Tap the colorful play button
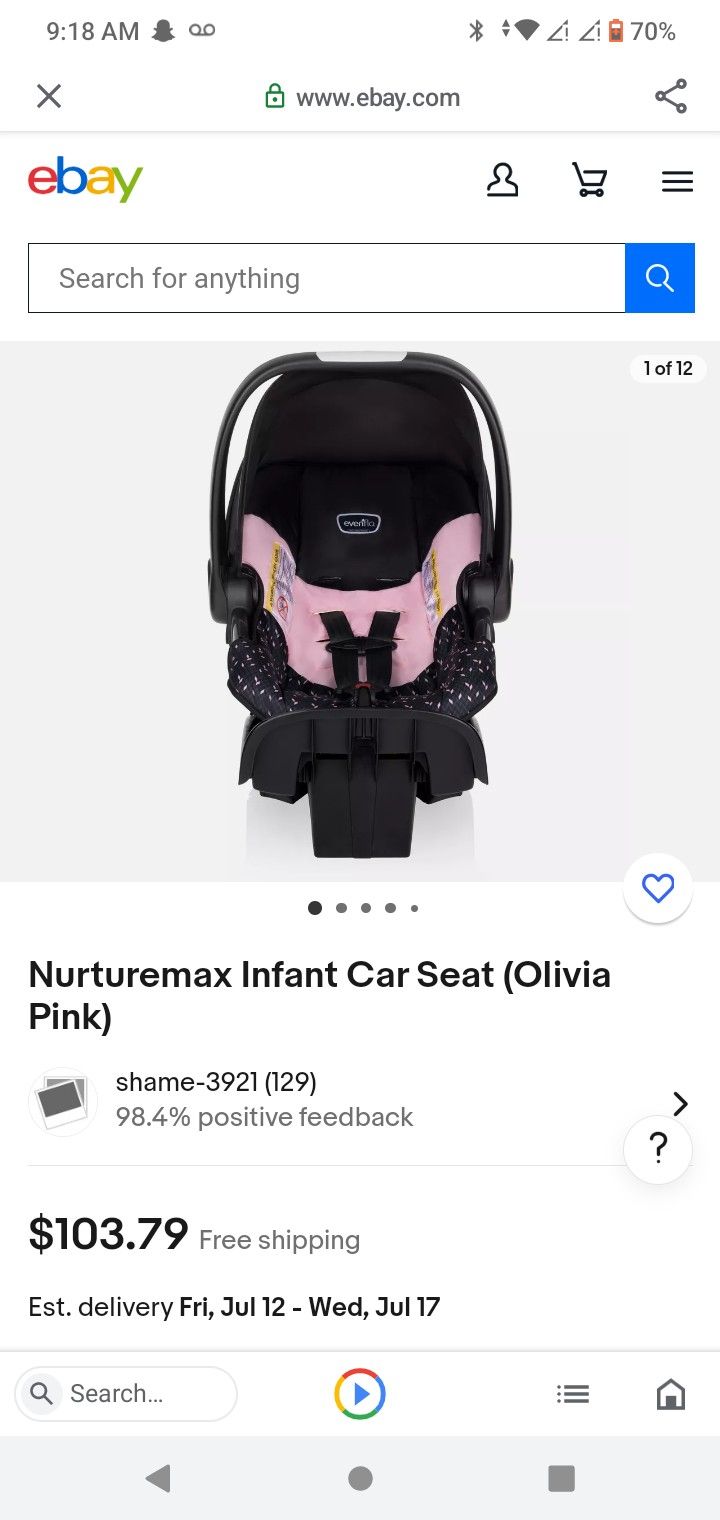Screen dimensions: 720x1520 (x=360, y=1393)
